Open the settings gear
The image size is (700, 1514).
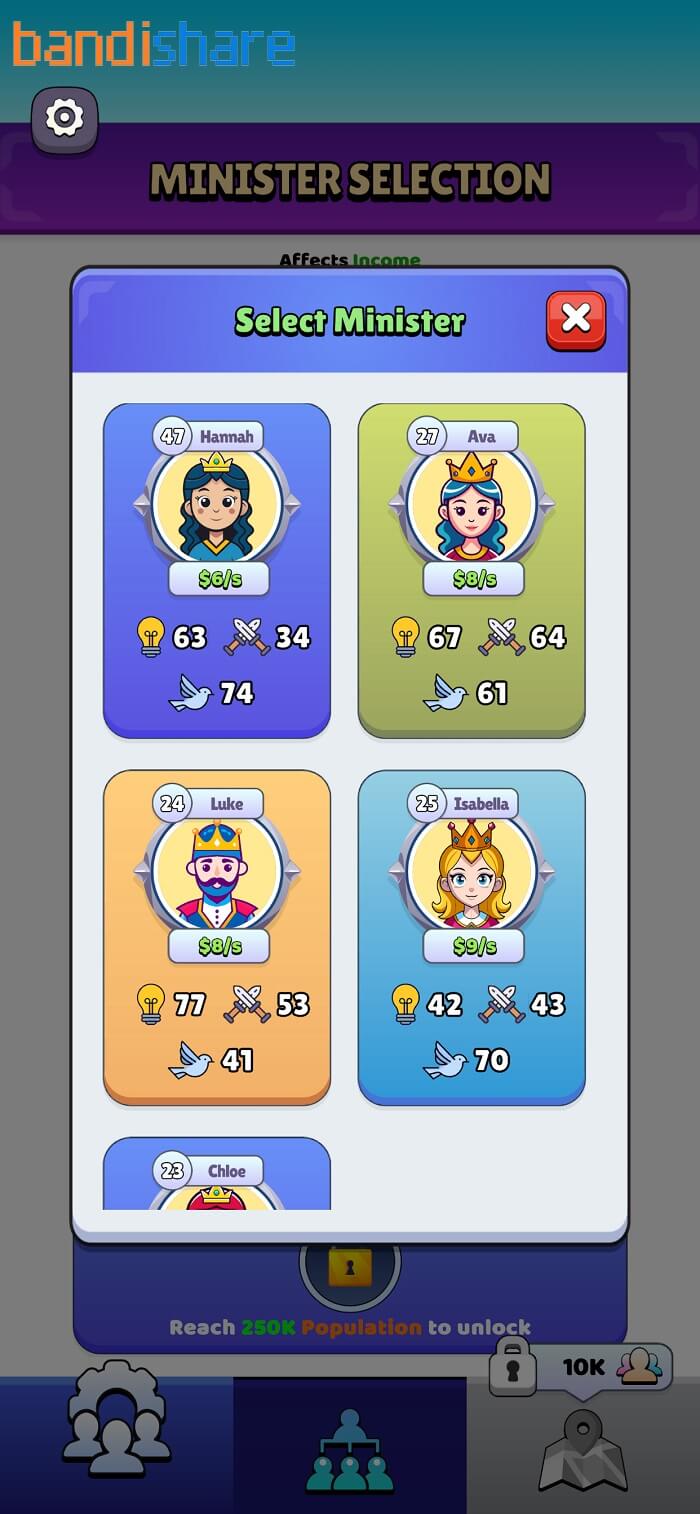tap(65, 120)
